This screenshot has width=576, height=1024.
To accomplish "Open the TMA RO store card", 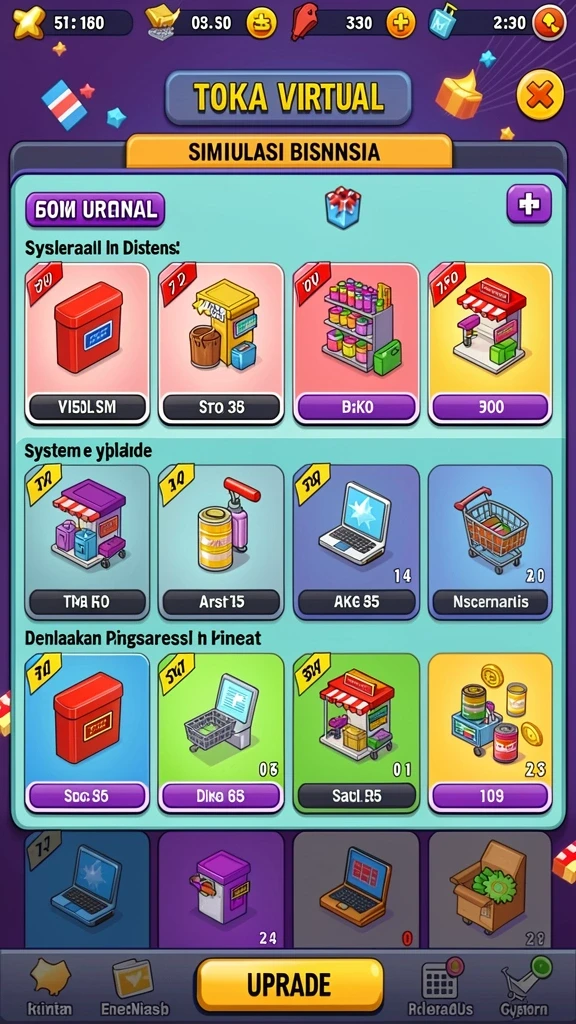I will point(88,542).
